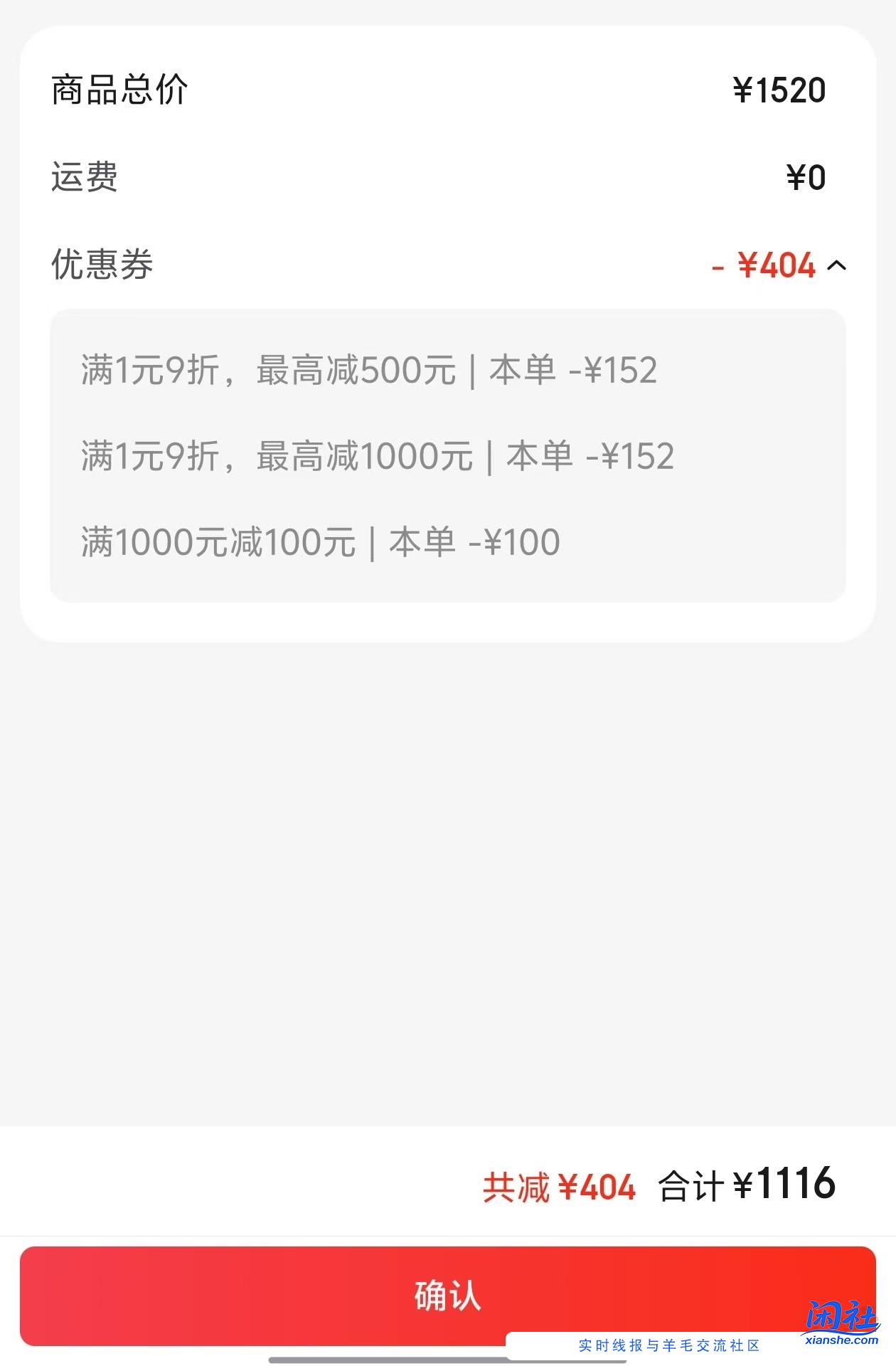Click the 优惠券 coupon section label
Screen dimensions: 896x1366
100,265
